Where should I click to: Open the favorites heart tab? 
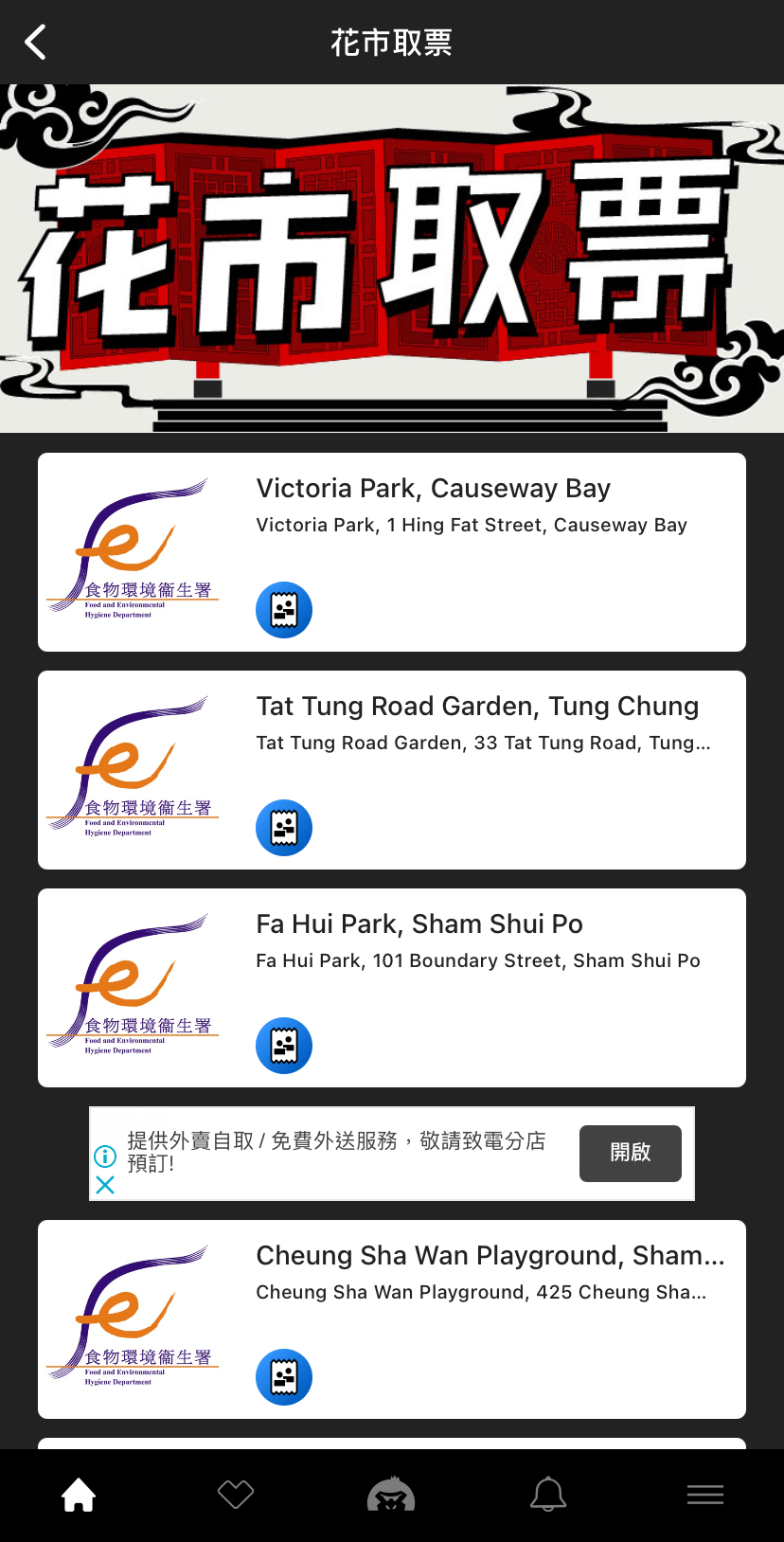click(x=236, y=1495)
